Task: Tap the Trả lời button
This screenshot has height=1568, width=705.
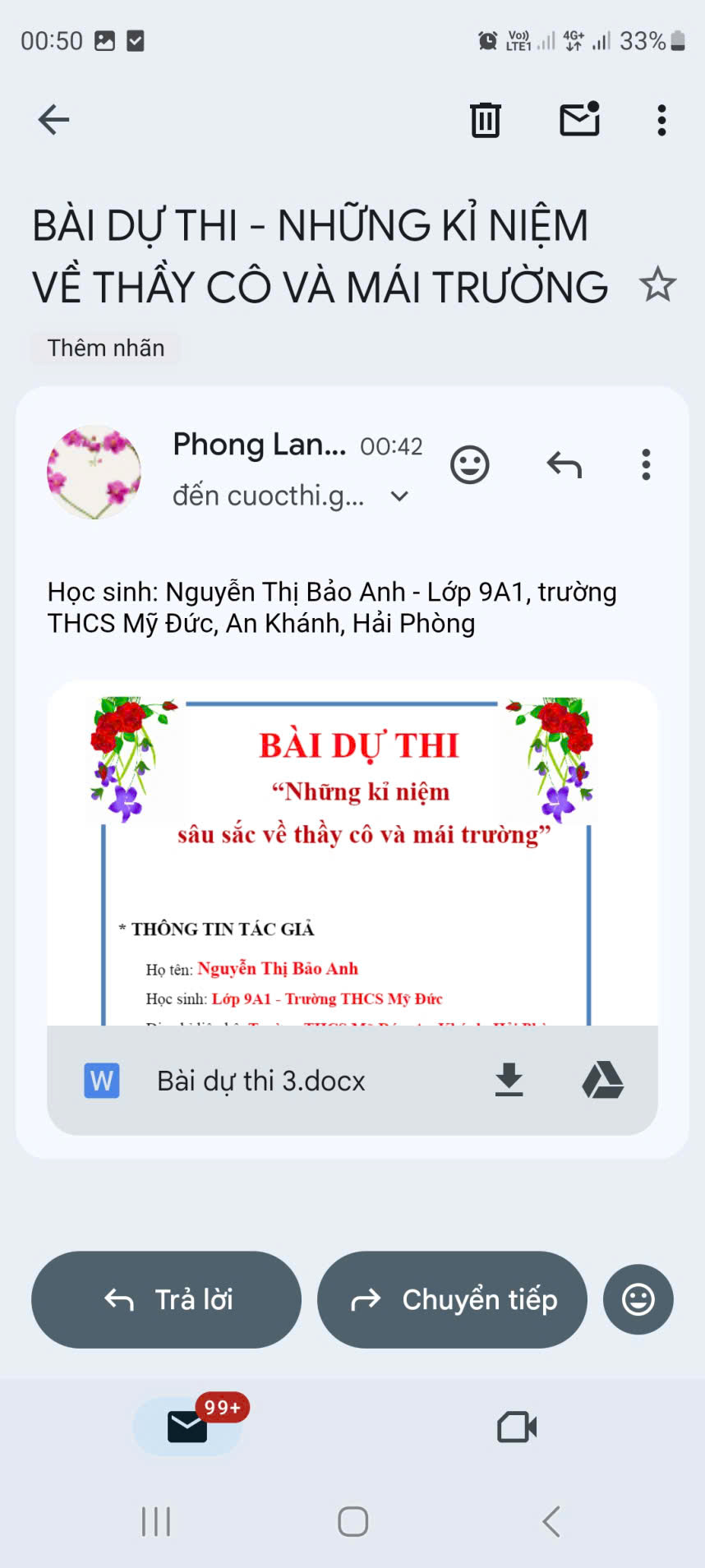Action: pos(167,1299)
